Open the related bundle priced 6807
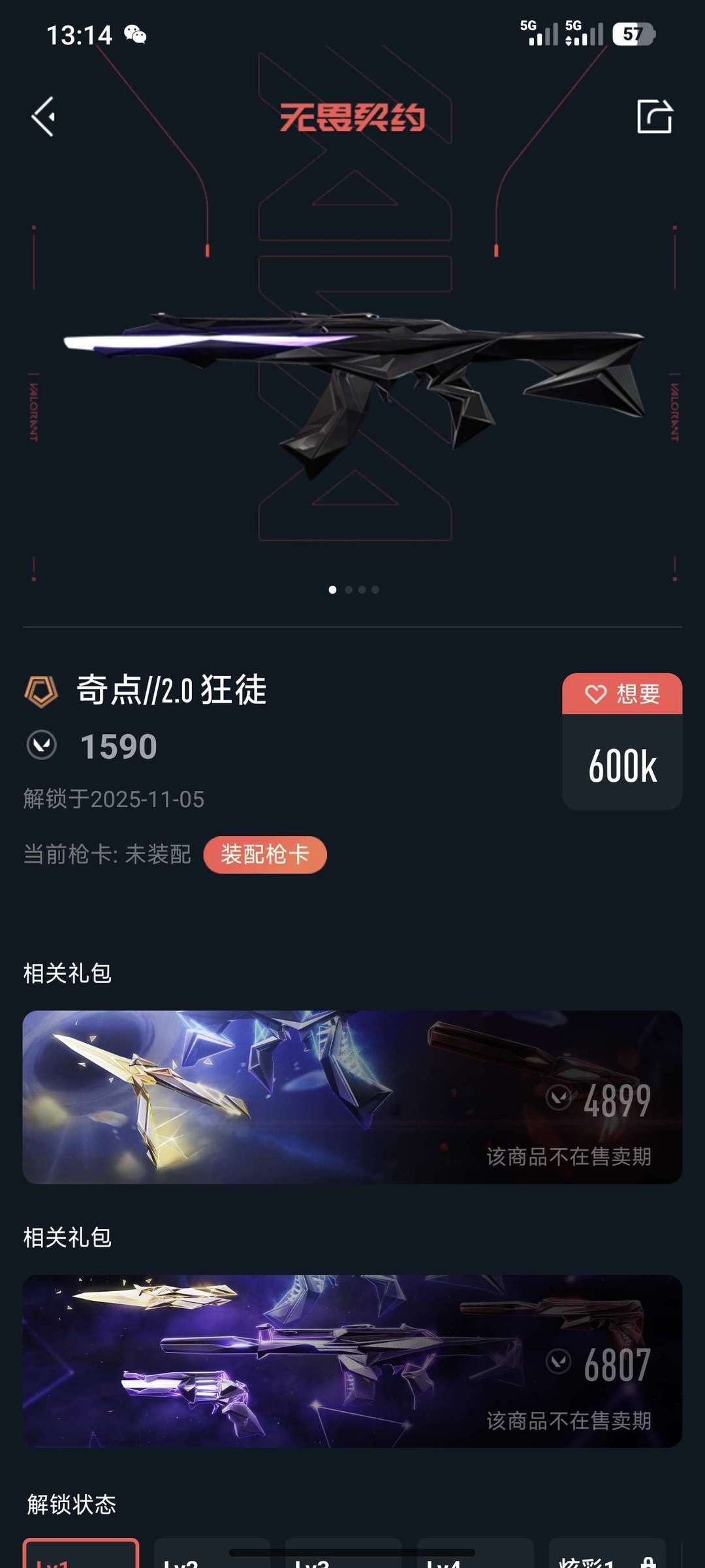 (x=352, y=1361)
